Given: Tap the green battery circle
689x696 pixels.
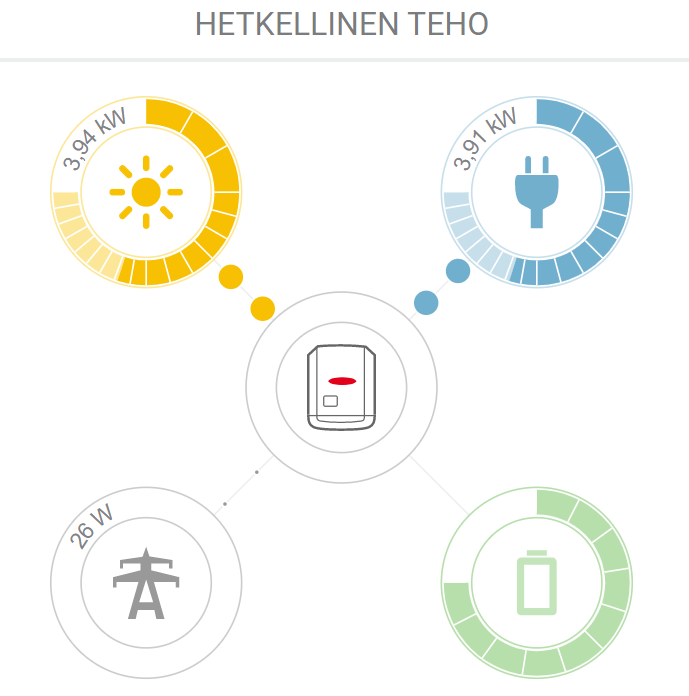Looking at the screenshot, I should pos(536,582).
